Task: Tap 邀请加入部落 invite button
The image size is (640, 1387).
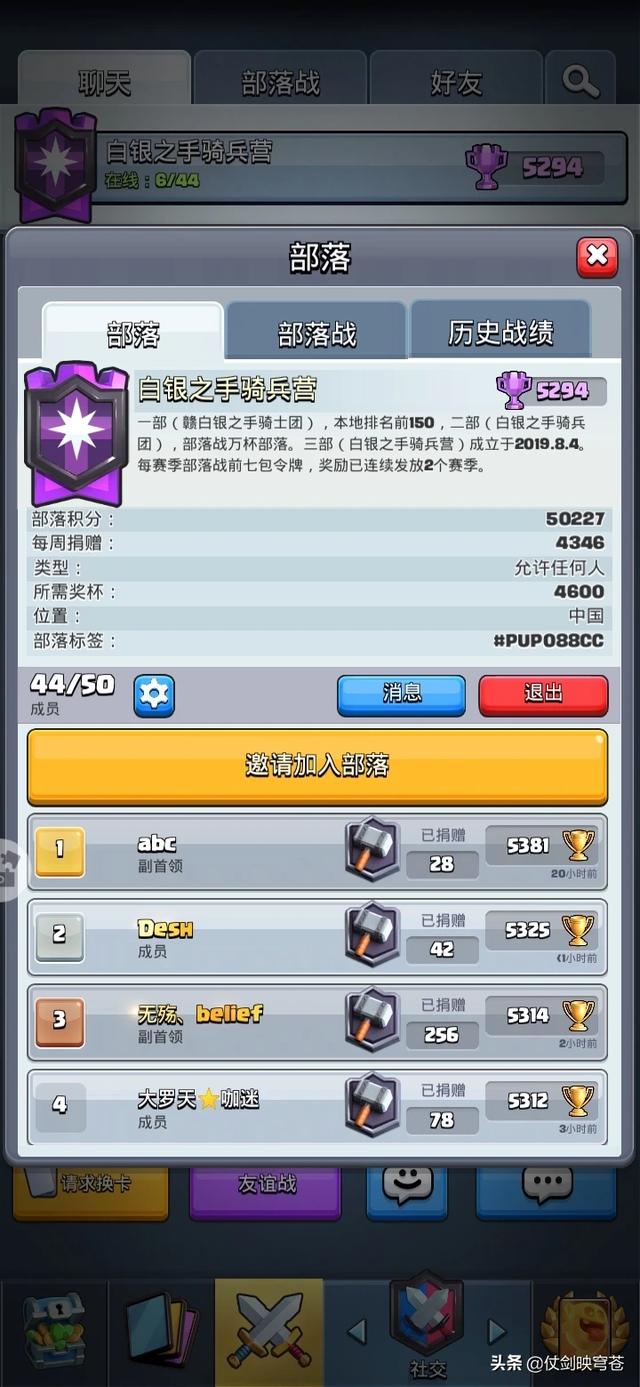Action: [x=317, y=766]
